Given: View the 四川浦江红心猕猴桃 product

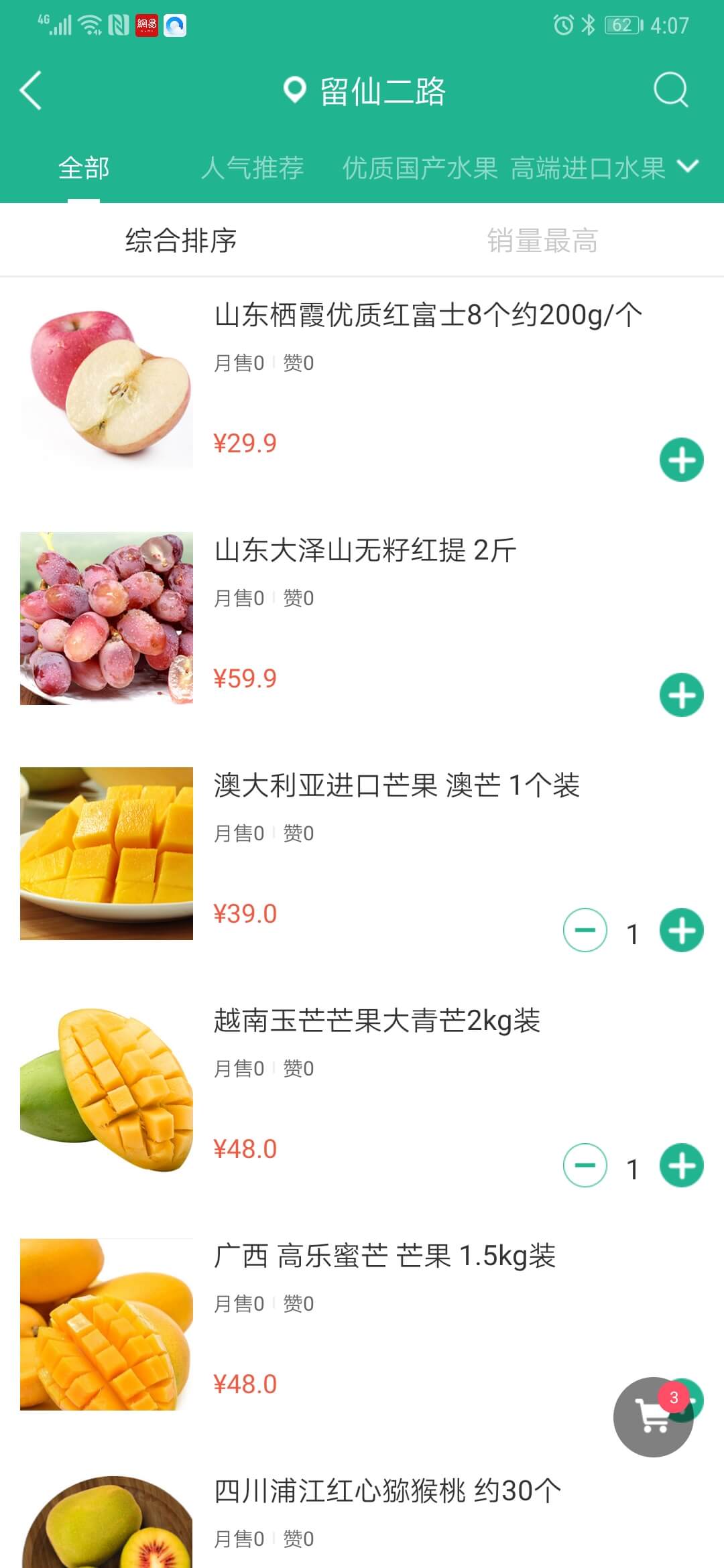Looking at the screenshot, I should click(387, 1491).
